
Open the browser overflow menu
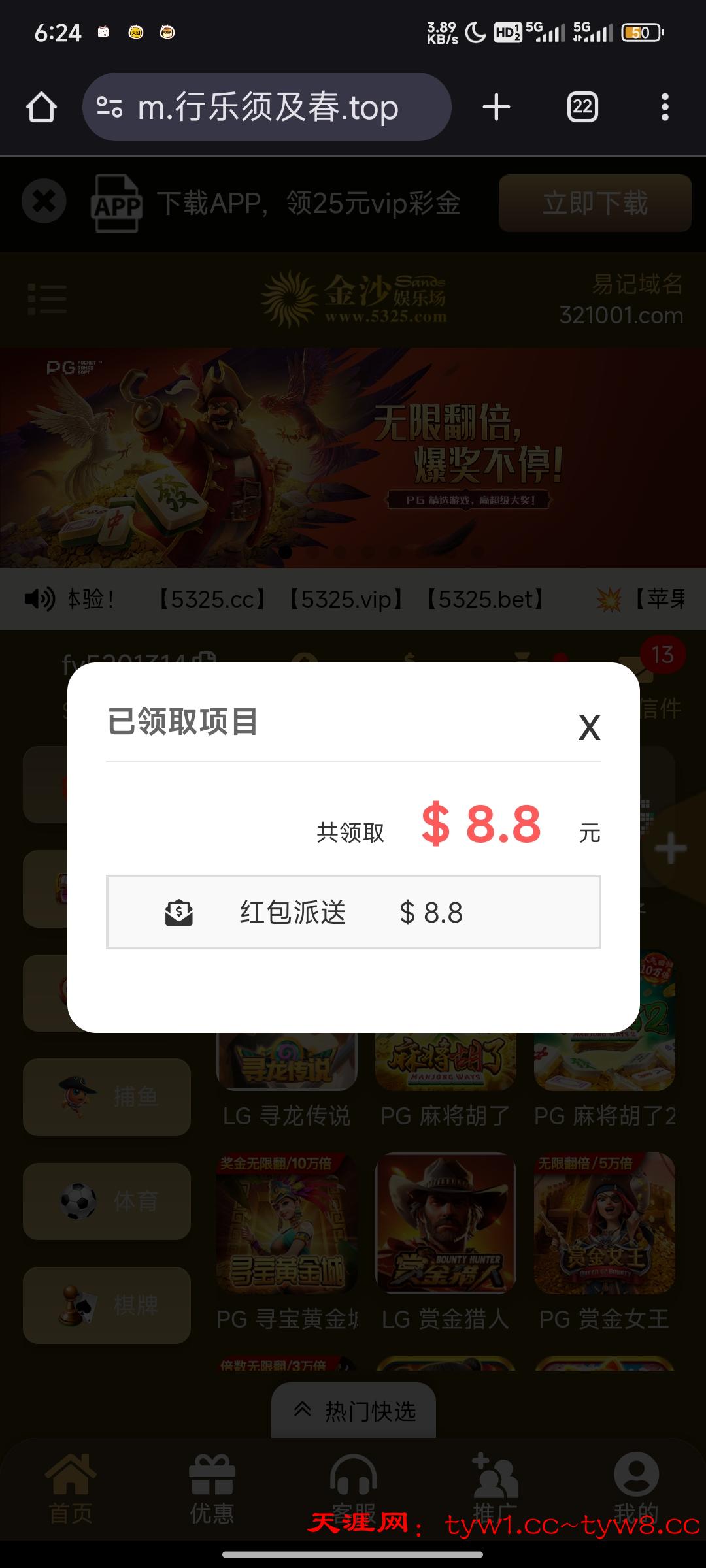[664, 107]
